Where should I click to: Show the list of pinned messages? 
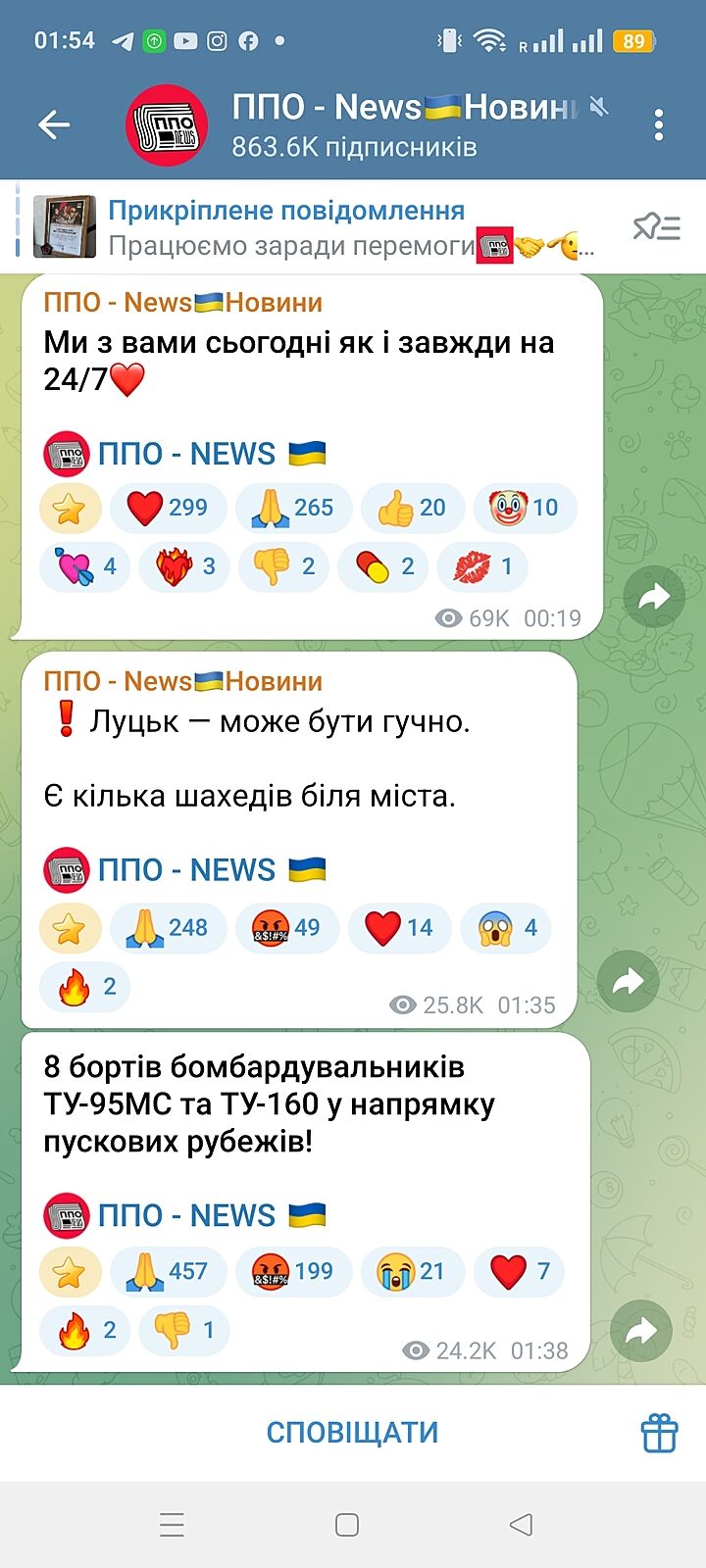tap(656, 227)
